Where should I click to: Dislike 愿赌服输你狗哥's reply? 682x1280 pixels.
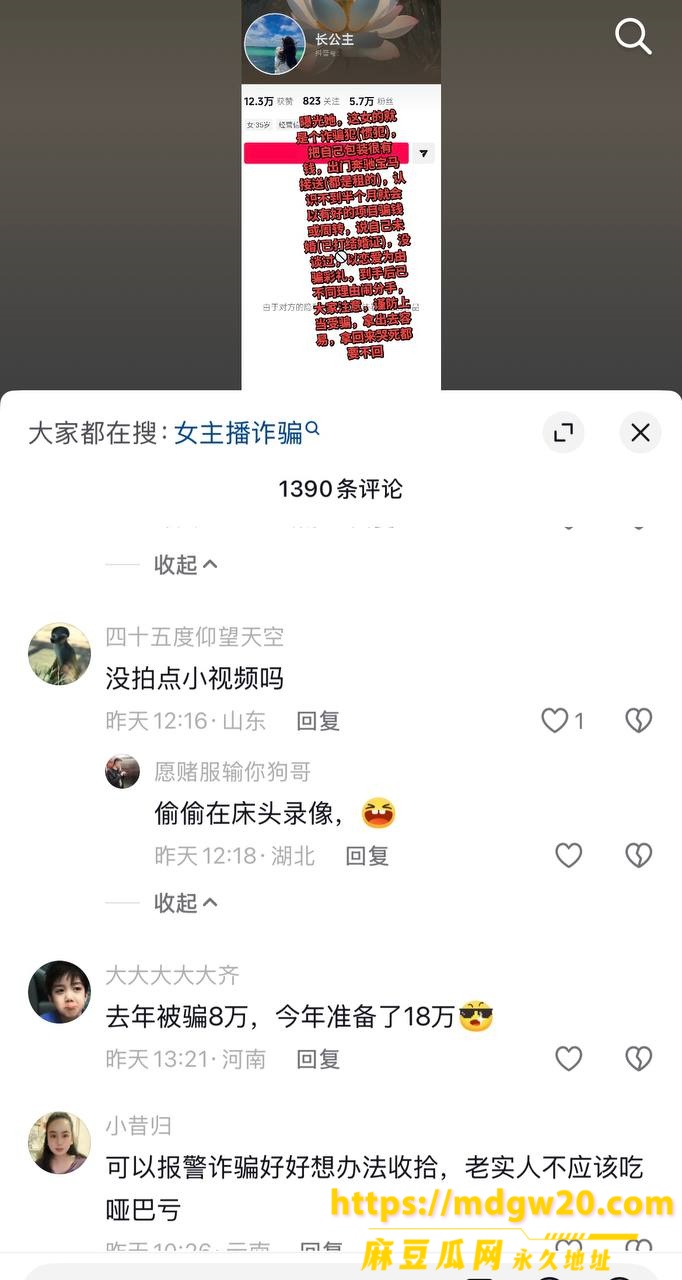[x=638, y=855]
